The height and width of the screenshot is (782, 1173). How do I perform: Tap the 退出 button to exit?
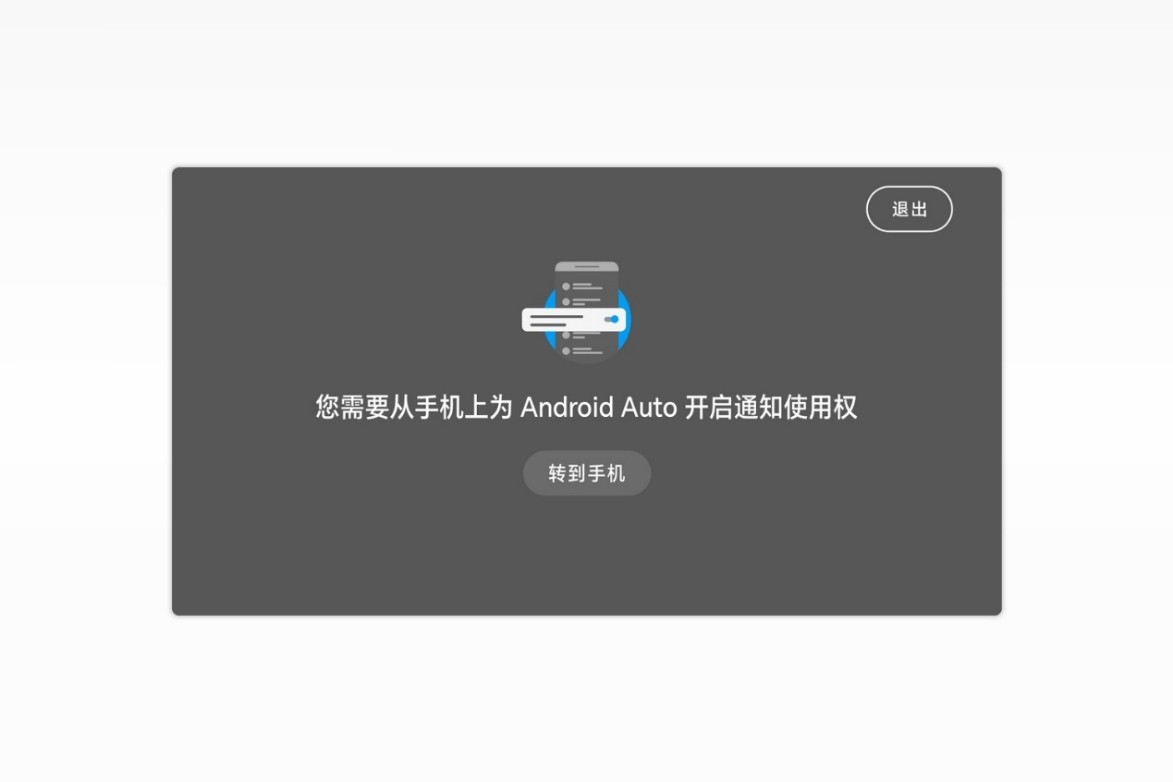pyautogui.click(x=908, y=209)
